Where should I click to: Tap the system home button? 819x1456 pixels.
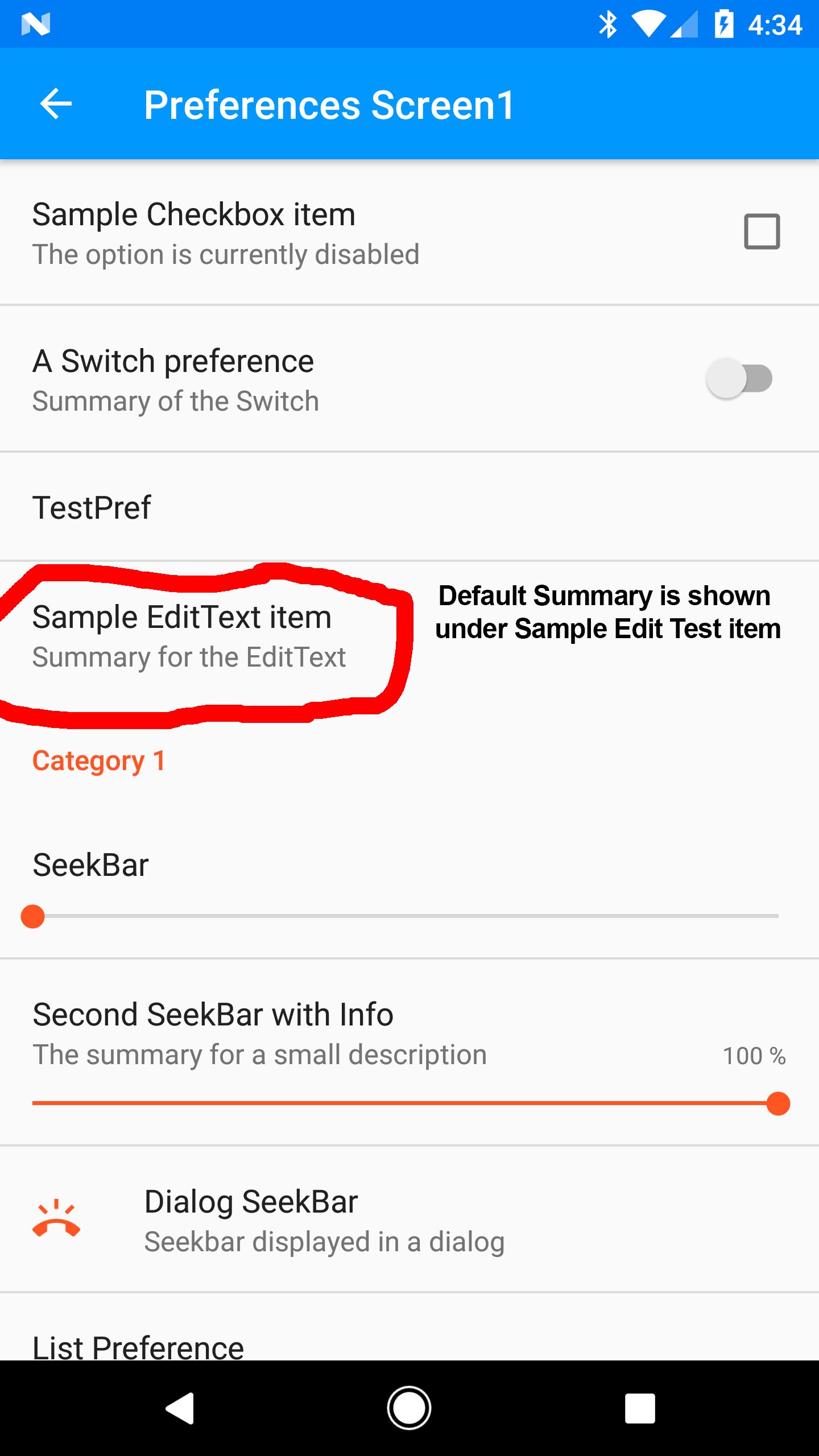point(409,1408)
